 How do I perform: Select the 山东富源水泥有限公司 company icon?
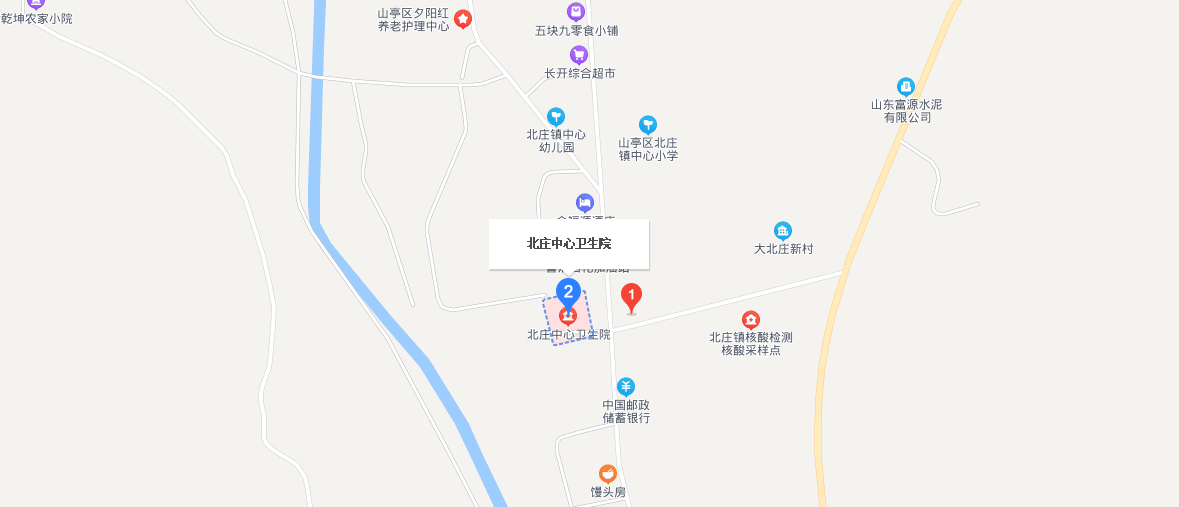pyautogui.click(x=906, y=87)
